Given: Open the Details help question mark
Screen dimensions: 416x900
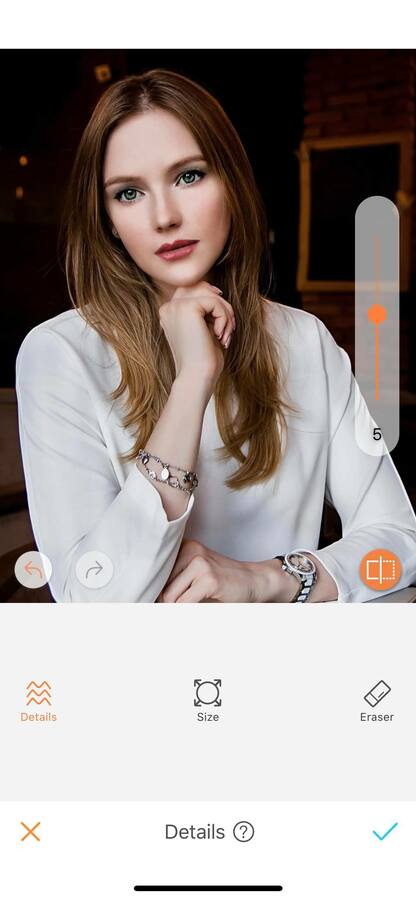Looking at the screenshot, I should (x=243, y=832).
